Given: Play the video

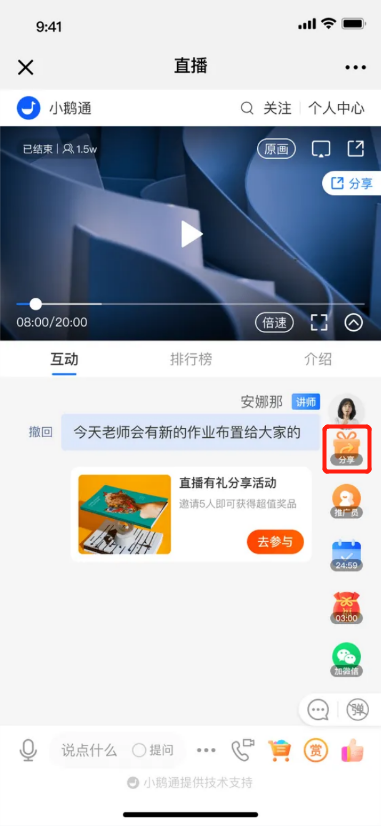Looking at the screenshot, I should [191, 234].
